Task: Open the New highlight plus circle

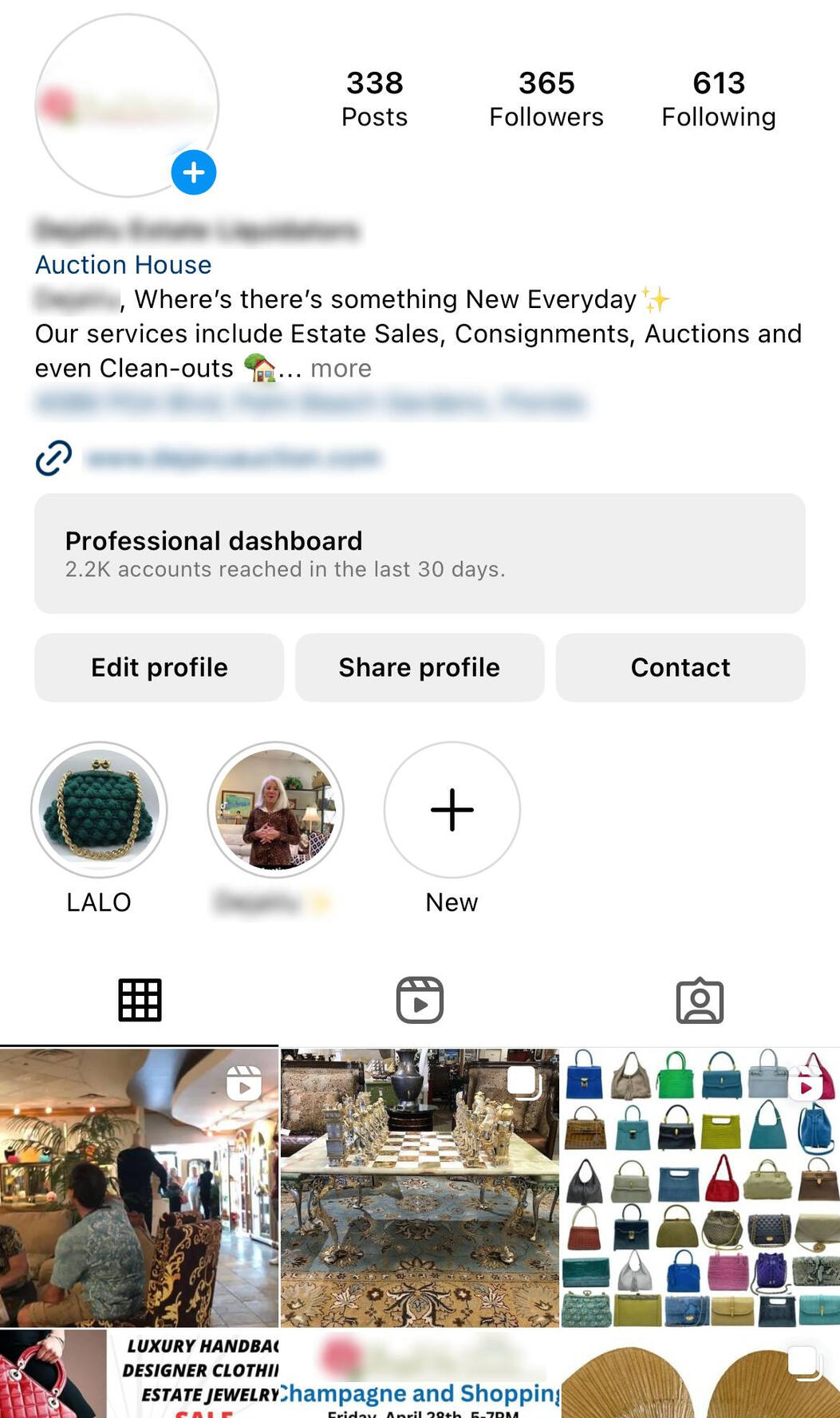Action: [x=452, y=809]
